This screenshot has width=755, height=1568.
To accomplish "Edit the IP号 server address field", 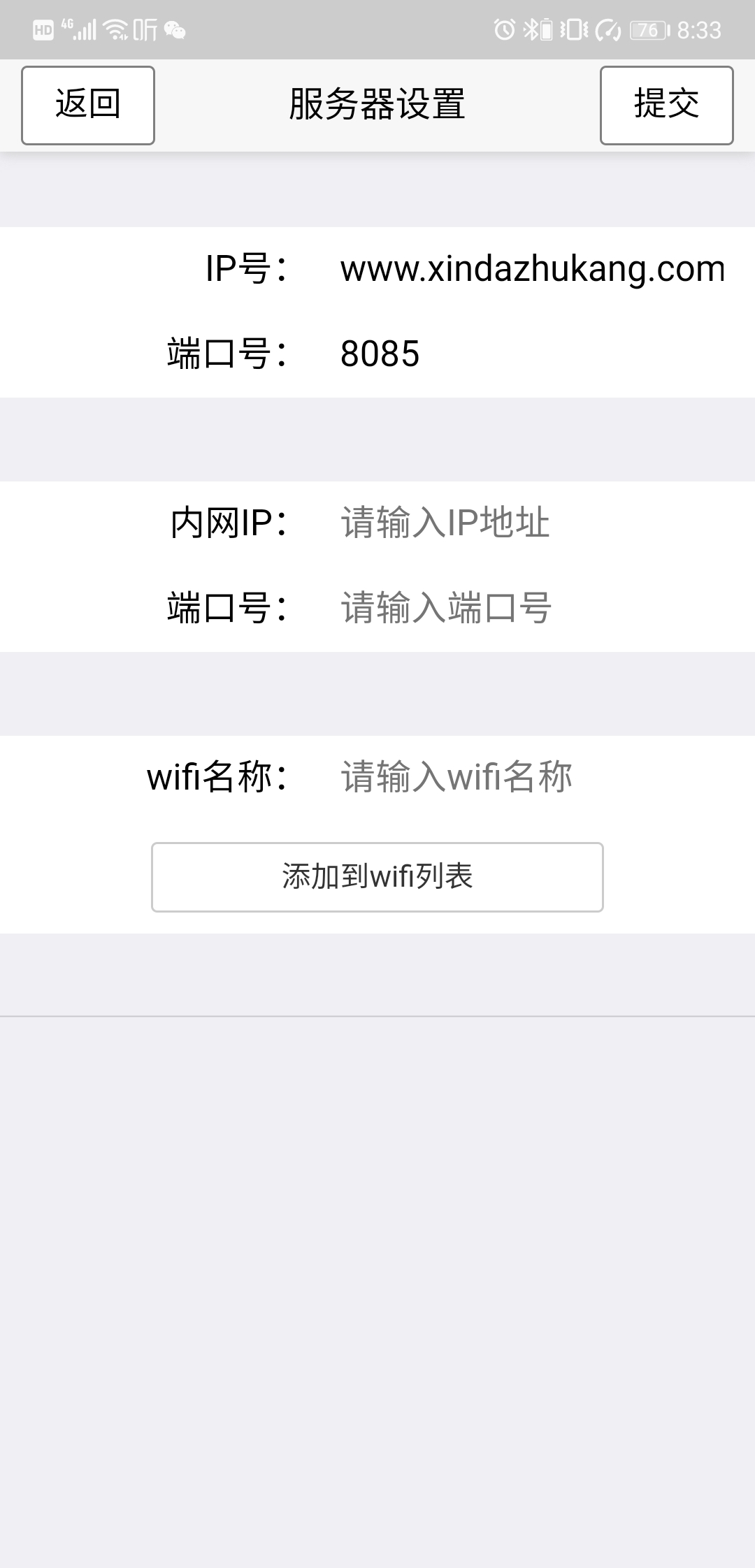I will [x=533, y=269].
